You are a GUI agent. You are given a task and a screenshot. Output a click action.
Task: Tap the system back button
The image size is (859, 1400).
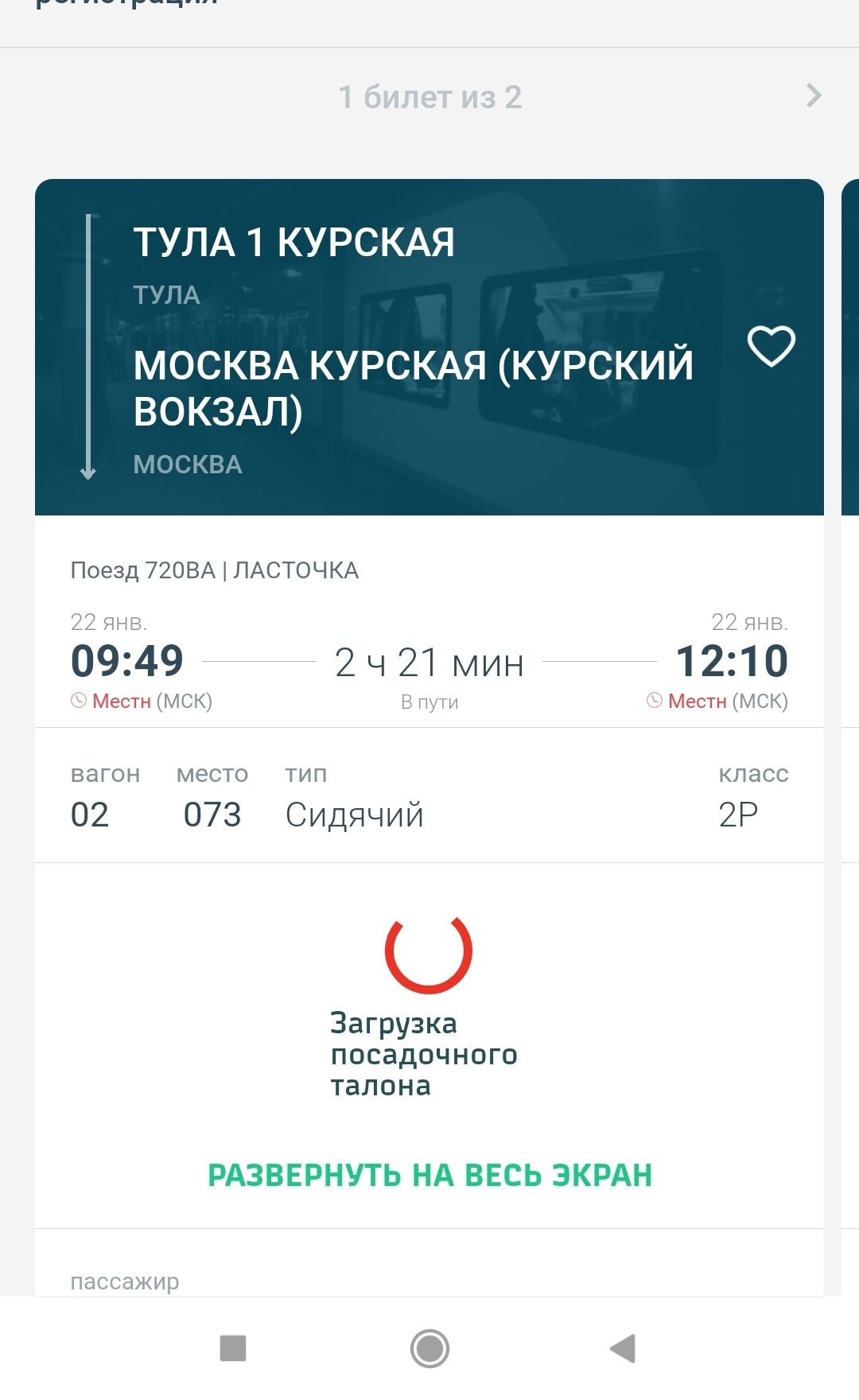tap(623, 1348)
